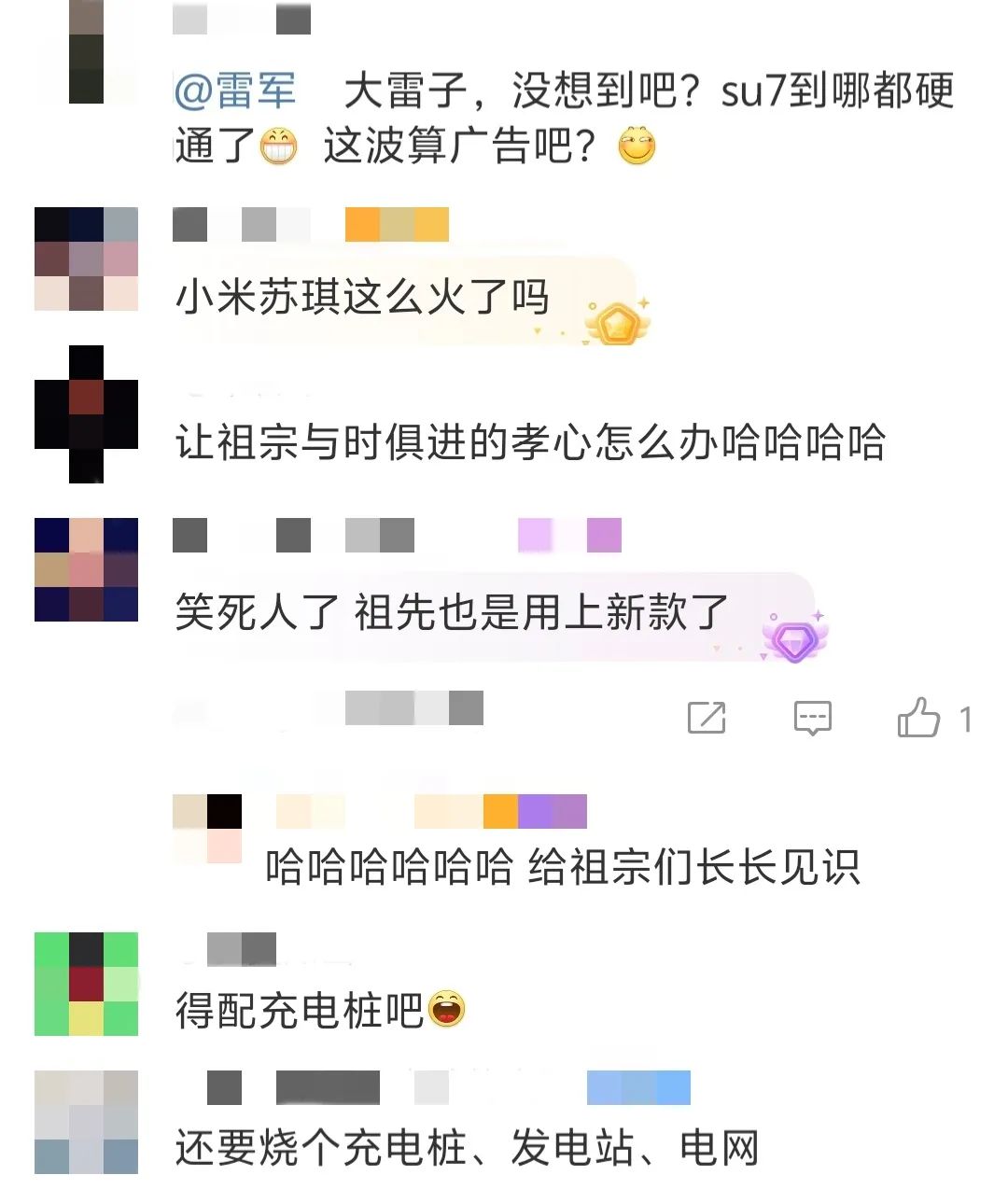Repost the 笑死人了 祖先也是用上新款了 comment
This screenshot has width=1008, height=1189.
point(707,717)
